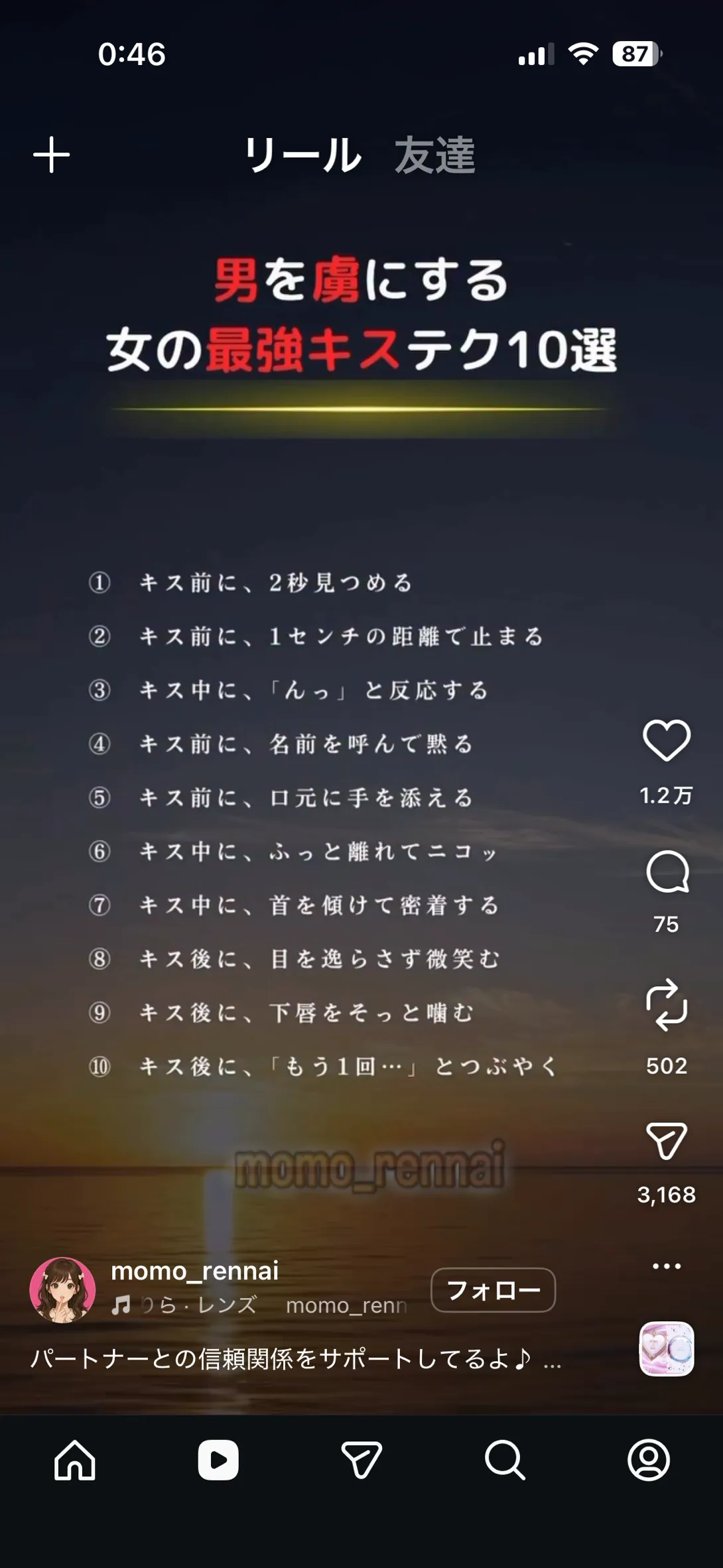
Task: Open the comments on this reel
Action: coord(667,872)
